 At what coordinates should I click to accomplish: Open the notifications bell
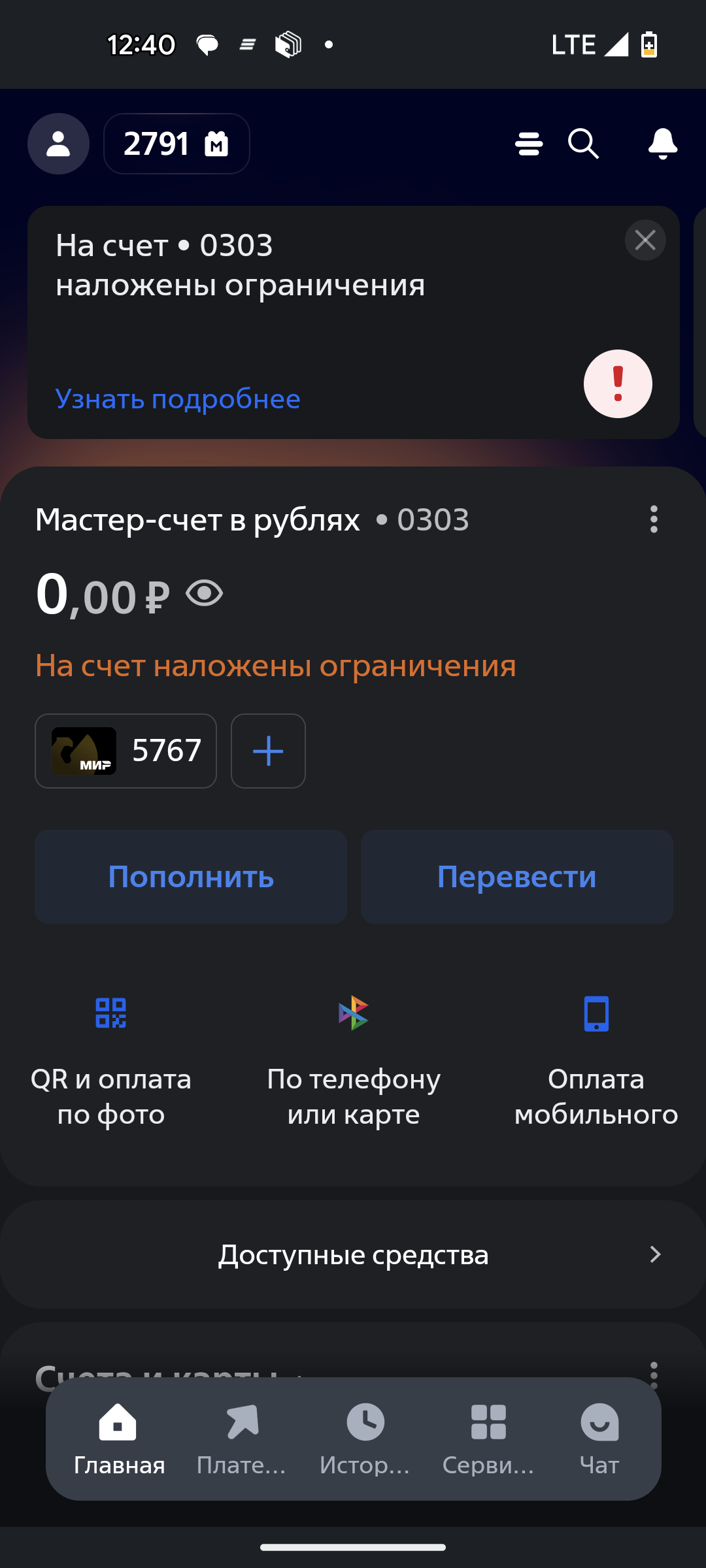point(662,144)
